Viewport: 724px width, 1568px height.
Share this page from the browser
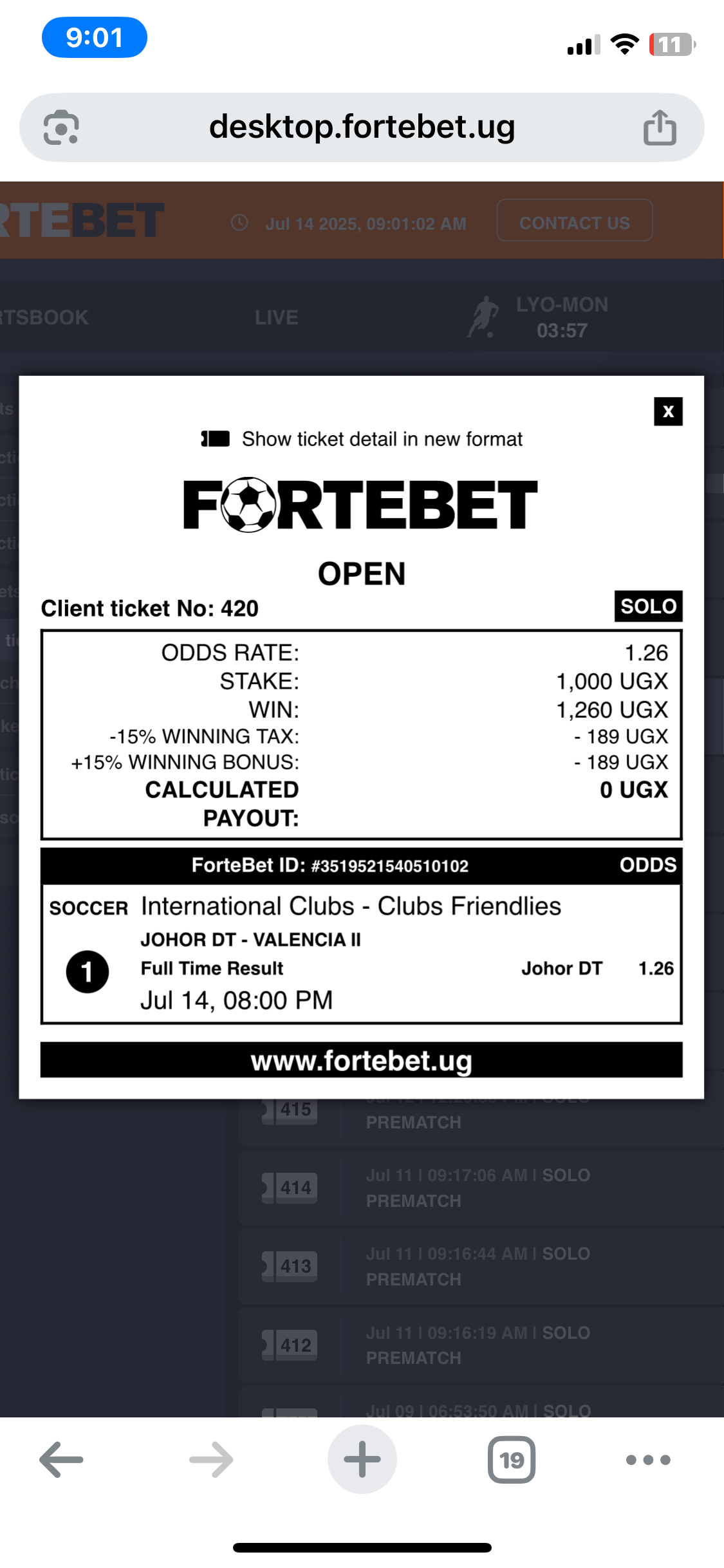(660, 127)
